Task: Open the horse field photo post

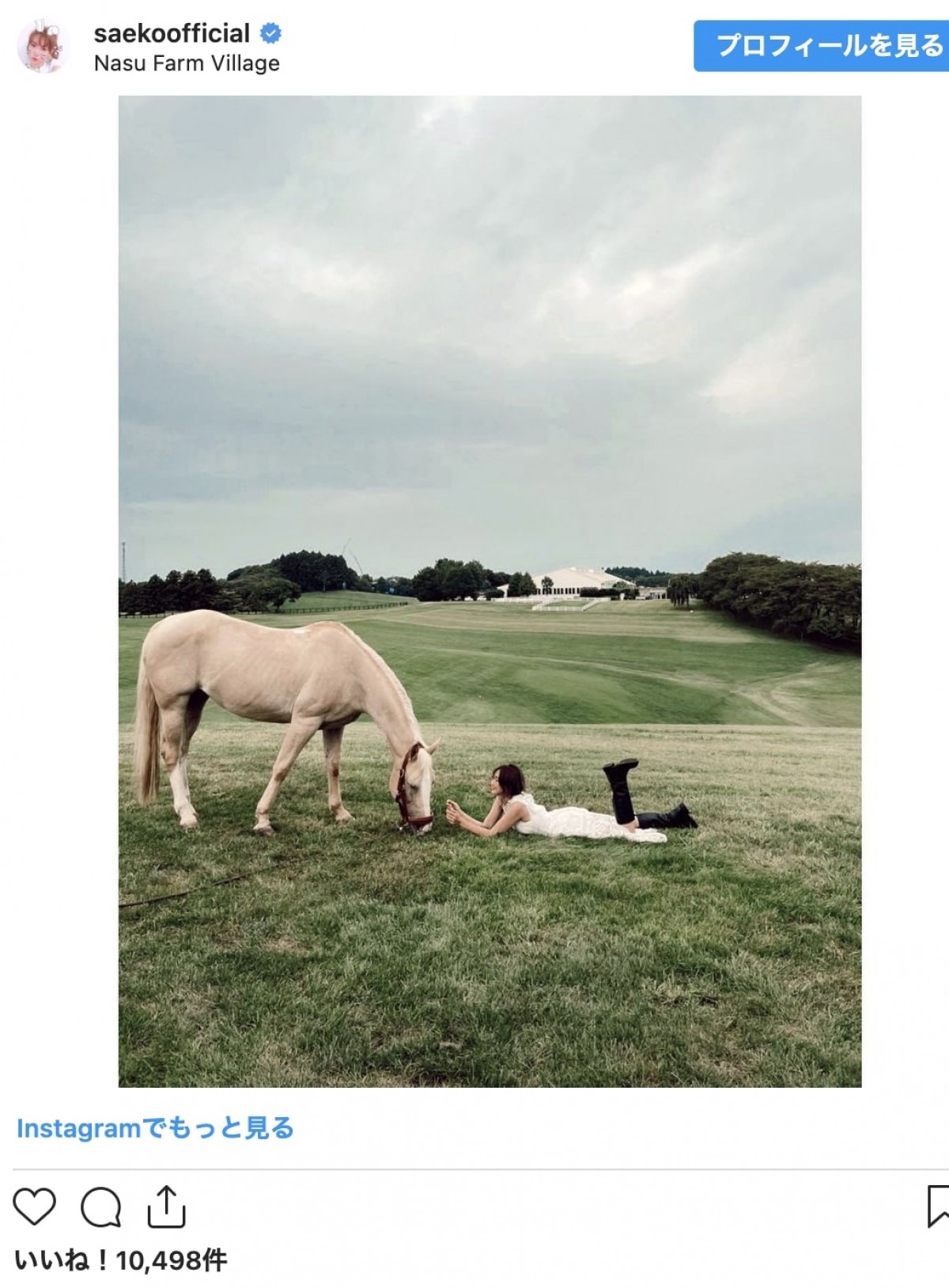Action: [490, 591]
